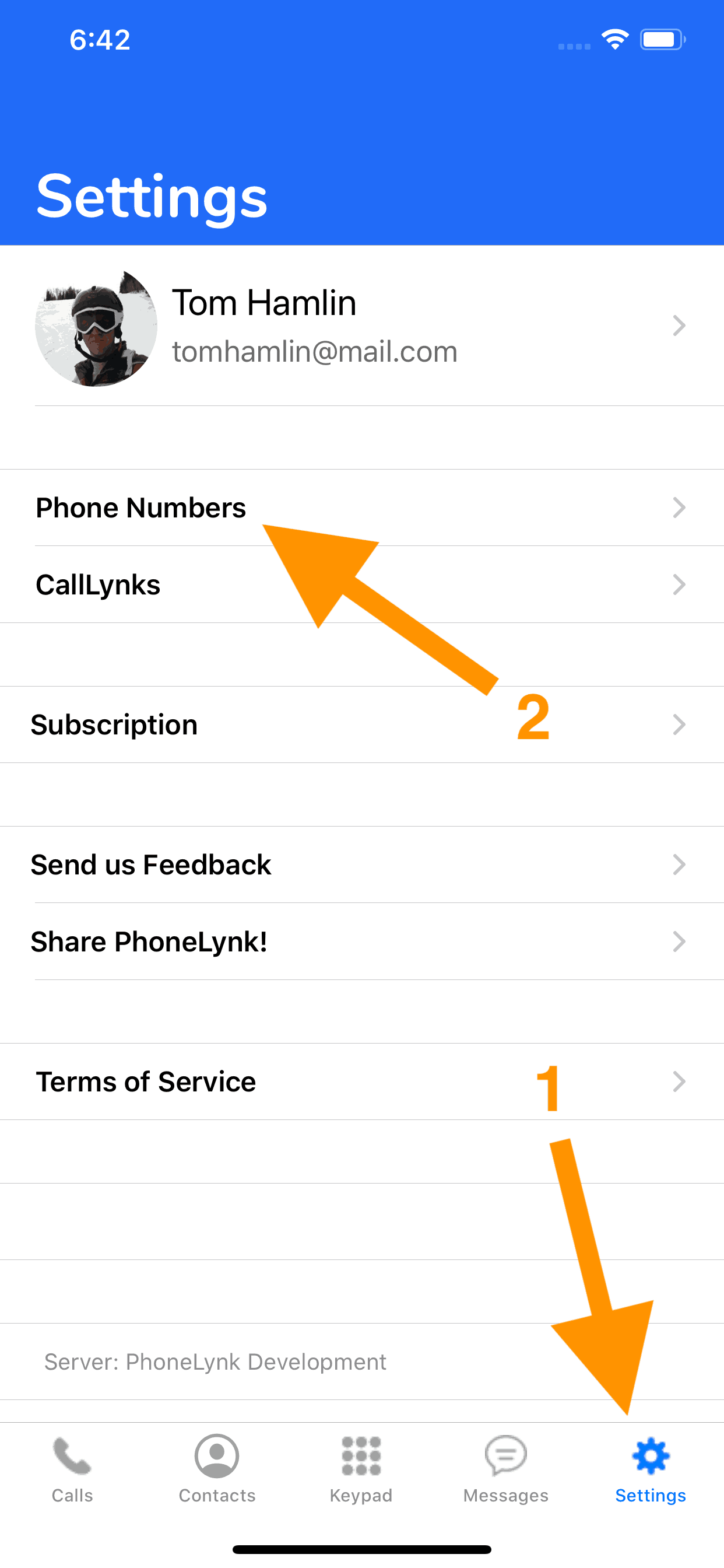View Subscription details
The width and height of the screenshot is (724, 1568).
362,724
